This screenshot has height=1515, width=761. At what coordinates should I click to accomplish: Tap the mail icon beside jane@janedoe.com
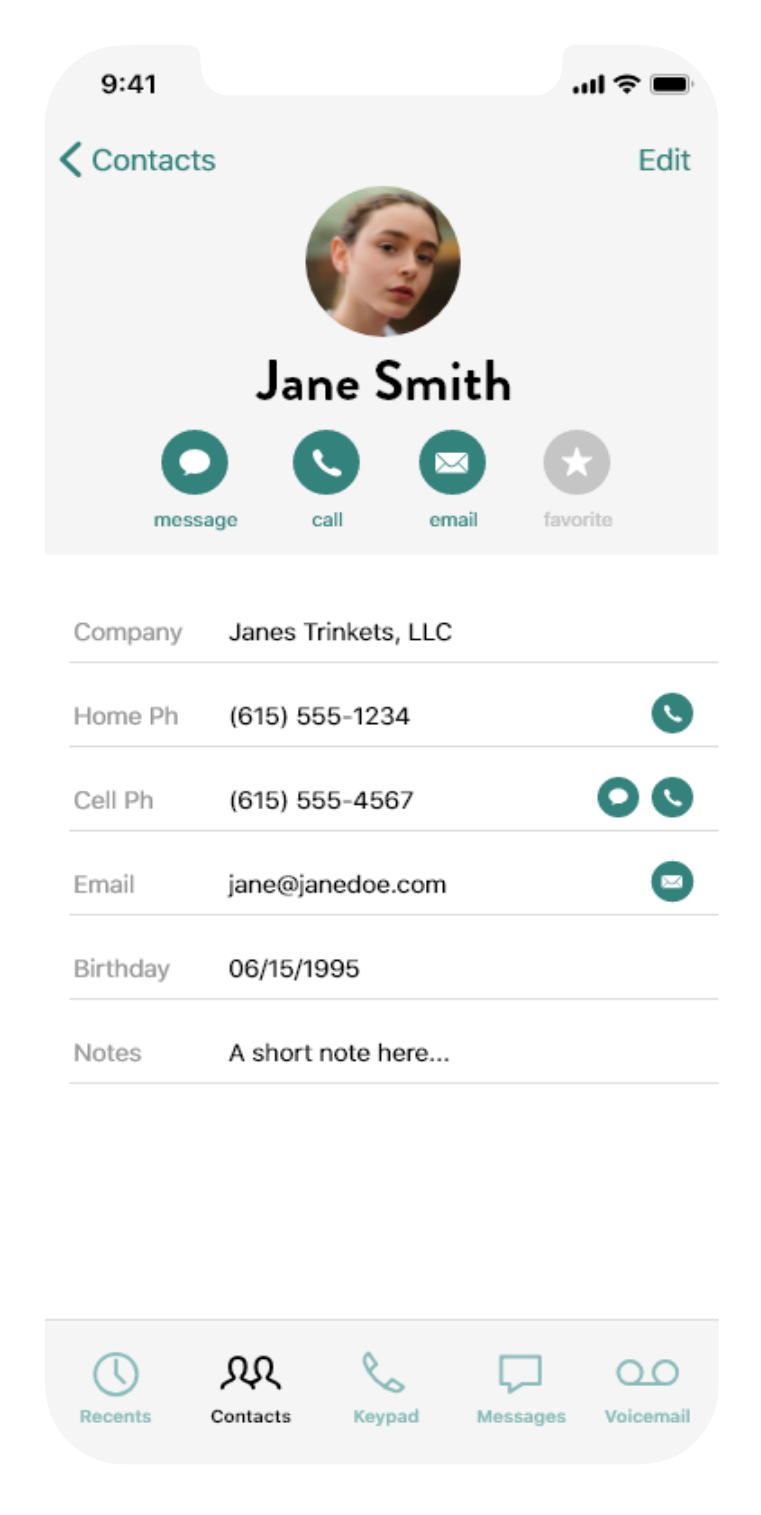point(672,882)
